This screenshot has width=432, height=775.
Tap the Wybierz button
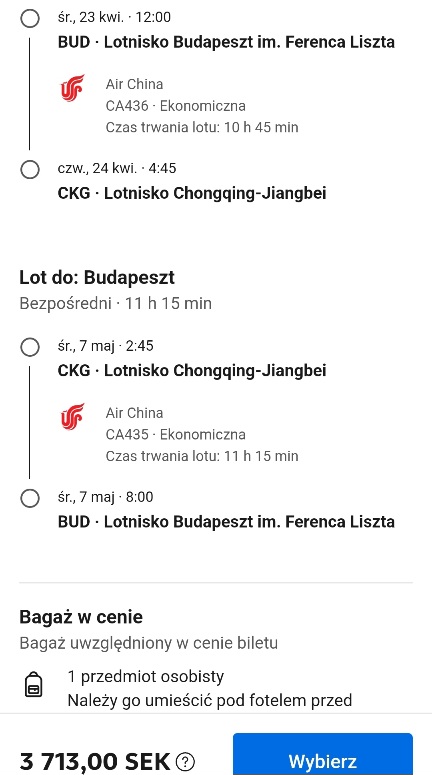pyautogui.click(x=323, y=755)
